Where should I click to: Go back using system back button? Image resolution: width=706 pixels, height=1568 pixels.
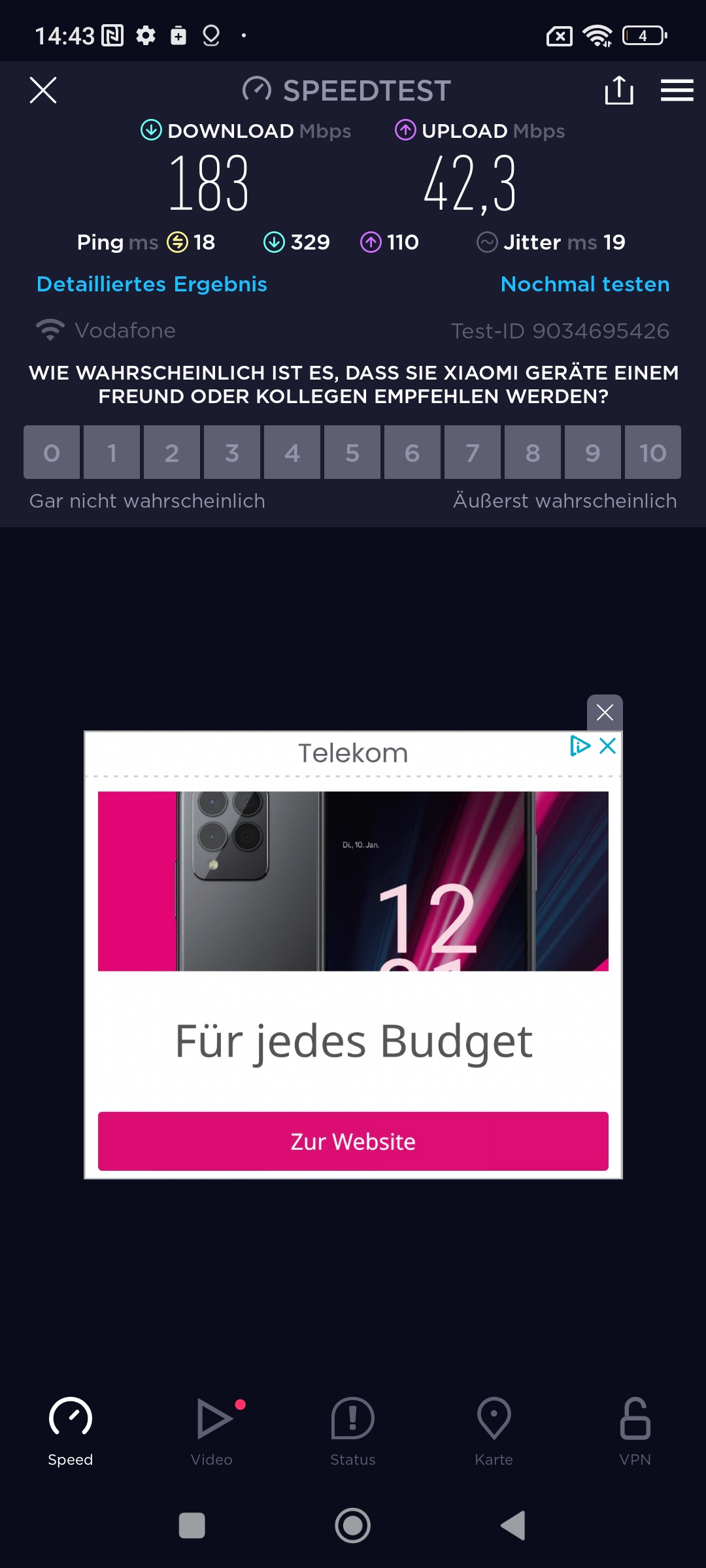point(513,1526)
